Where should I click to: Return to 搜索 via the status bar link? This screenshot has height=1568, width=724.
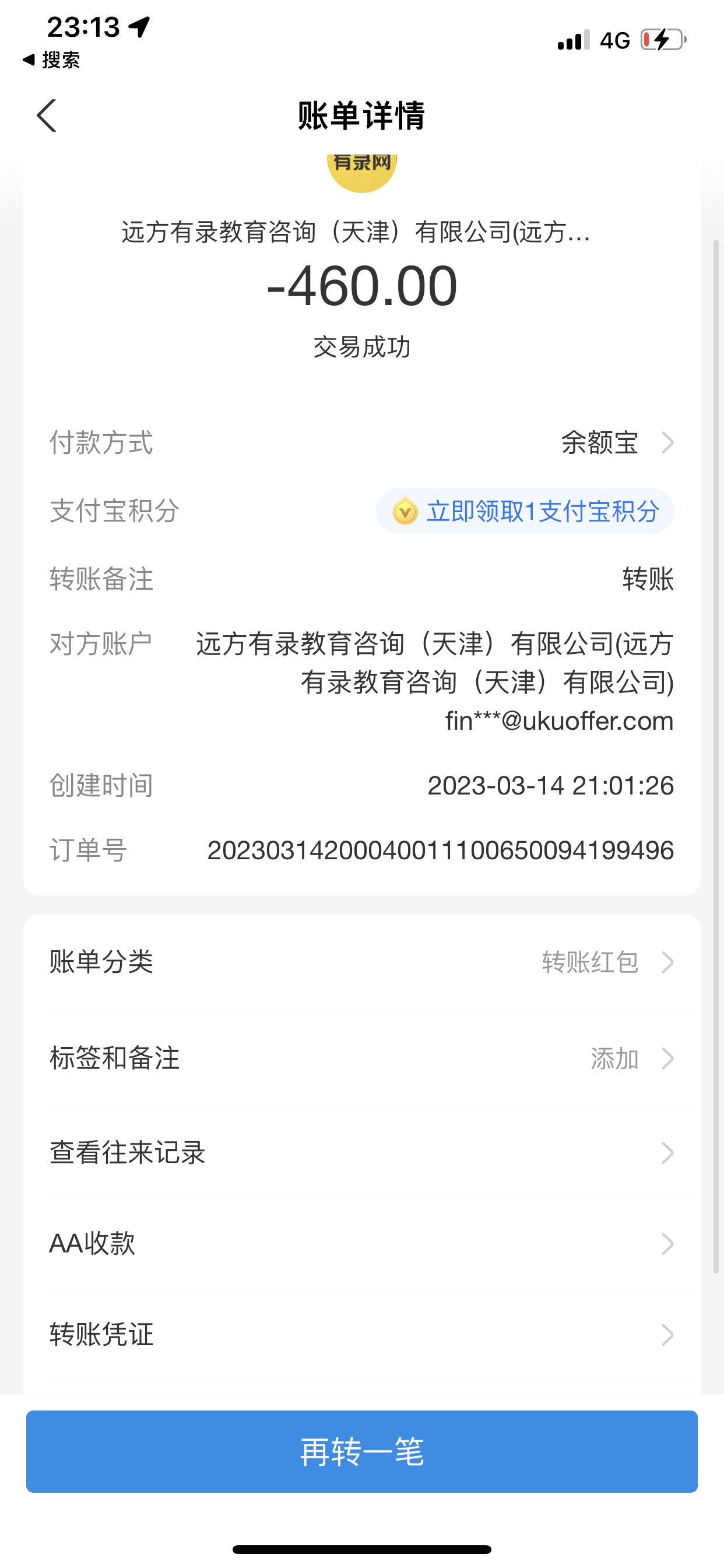click(52, 60)
